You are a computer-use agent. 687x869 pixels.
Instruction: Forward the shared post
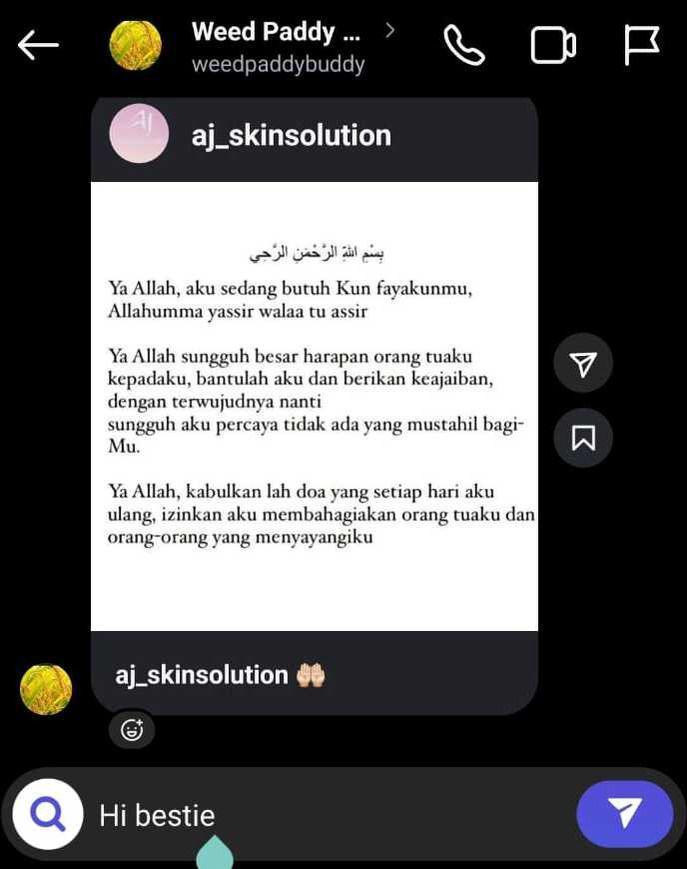583,363
